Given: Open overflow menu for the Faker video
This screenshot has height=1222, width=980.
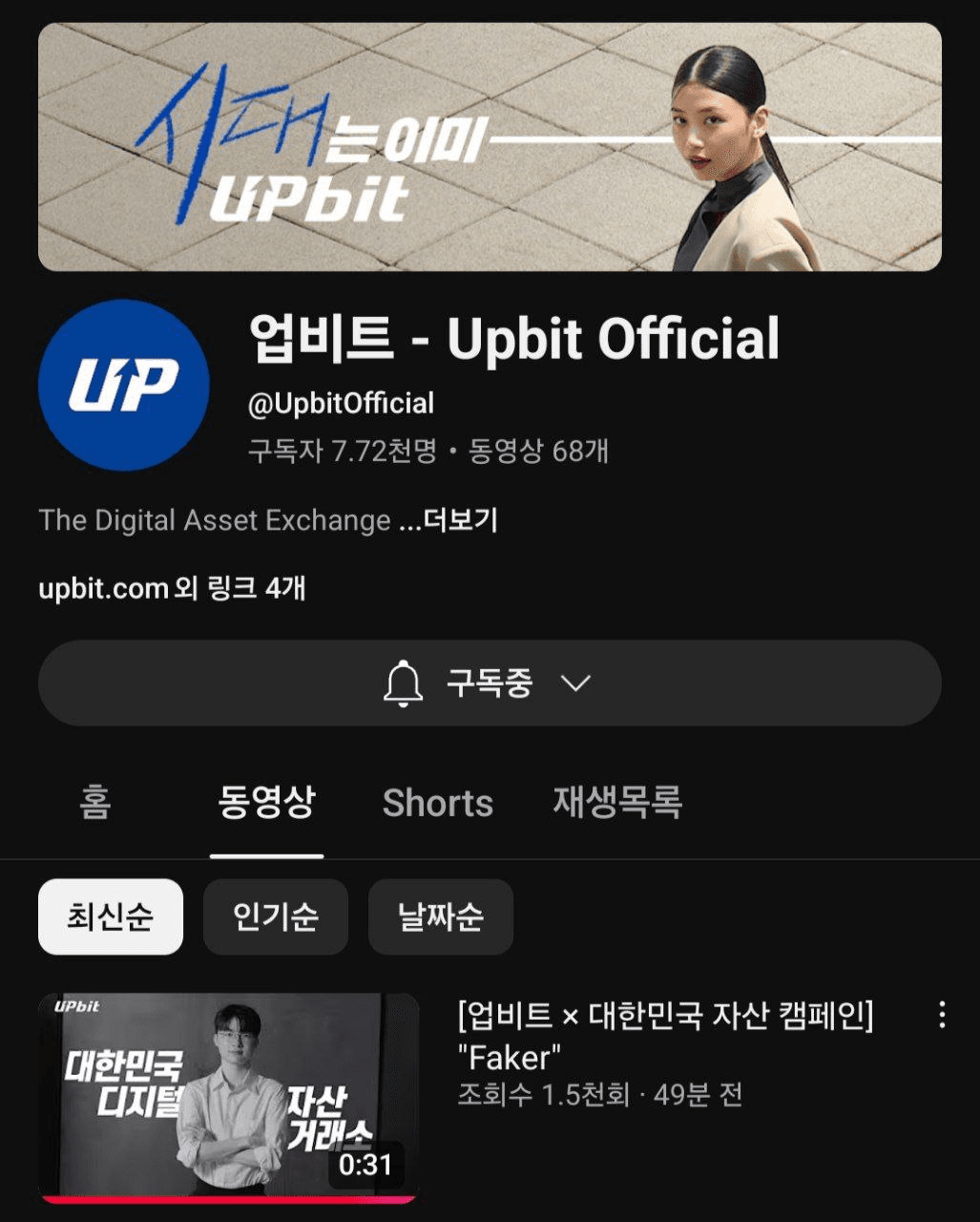Looking at the screenshot, I should 942,1015.
